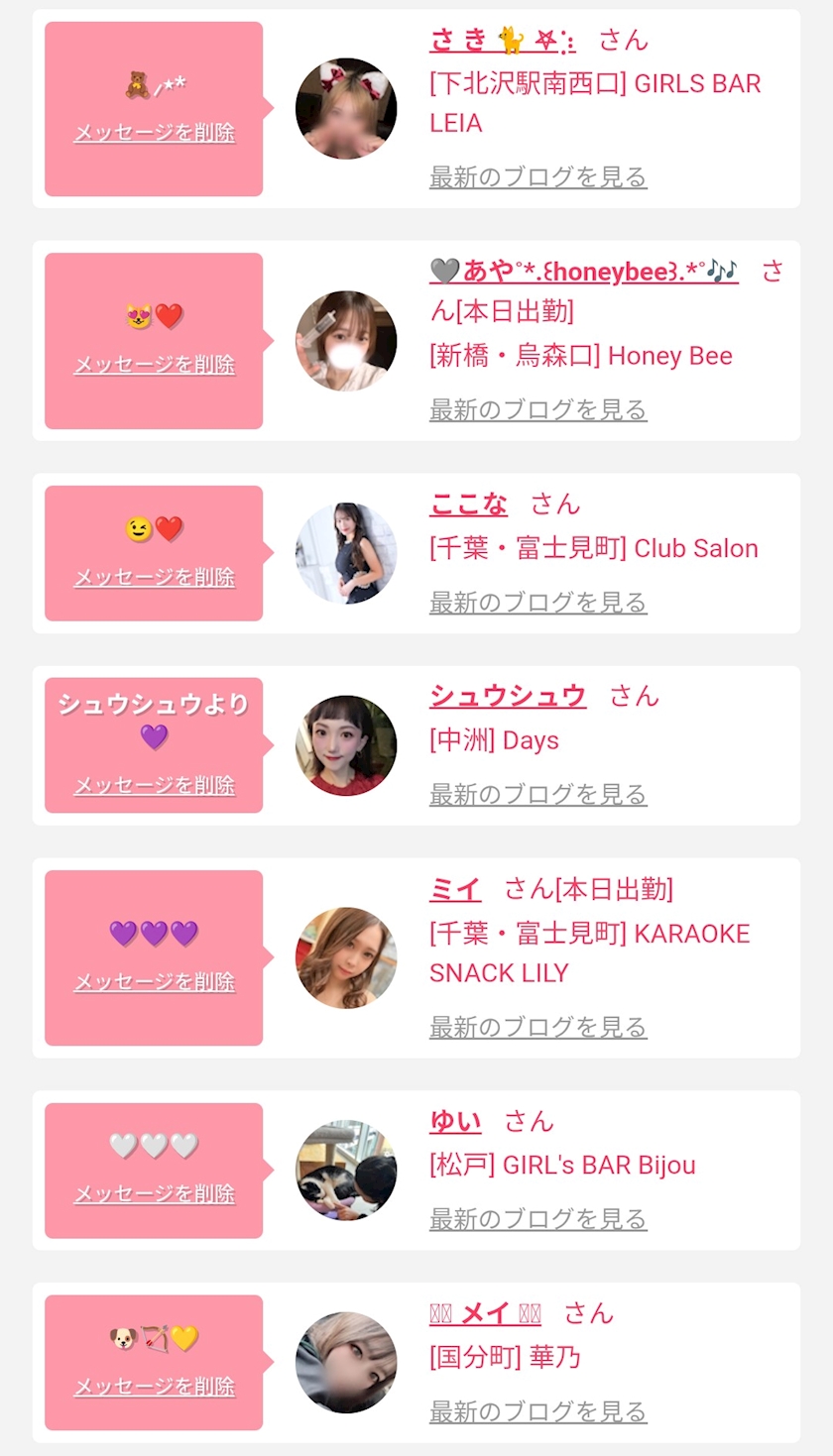Delete the message sent to さき

pos(154,133)
